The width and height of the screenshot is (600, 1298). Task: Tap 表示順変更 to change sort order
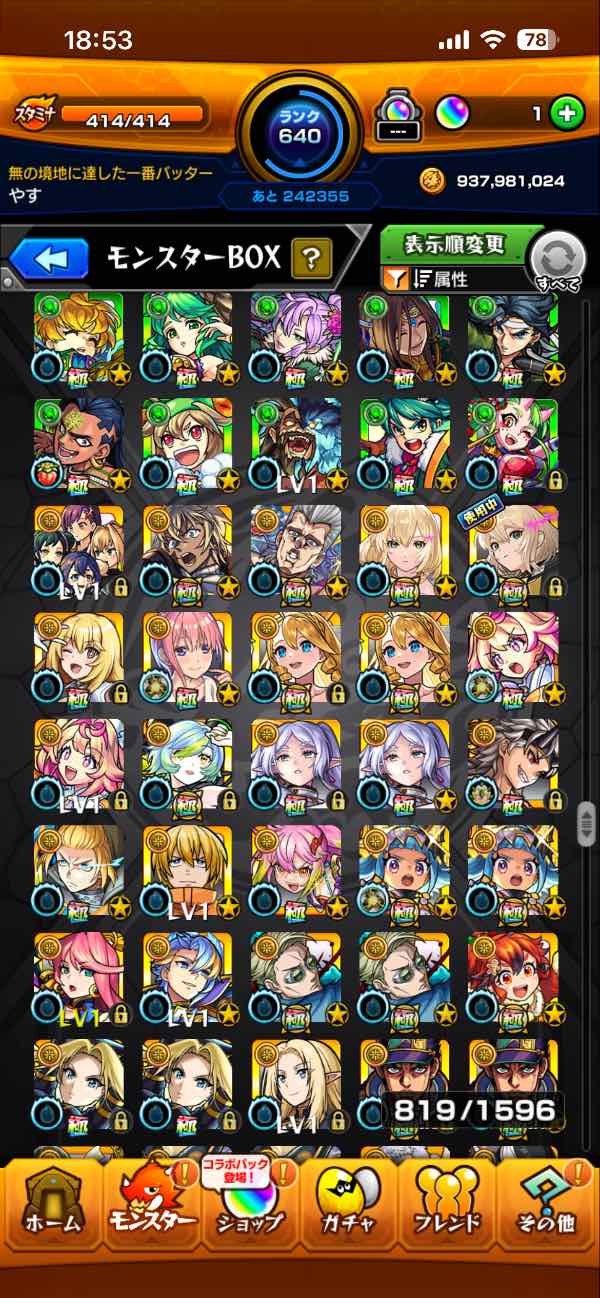point(454,244)
